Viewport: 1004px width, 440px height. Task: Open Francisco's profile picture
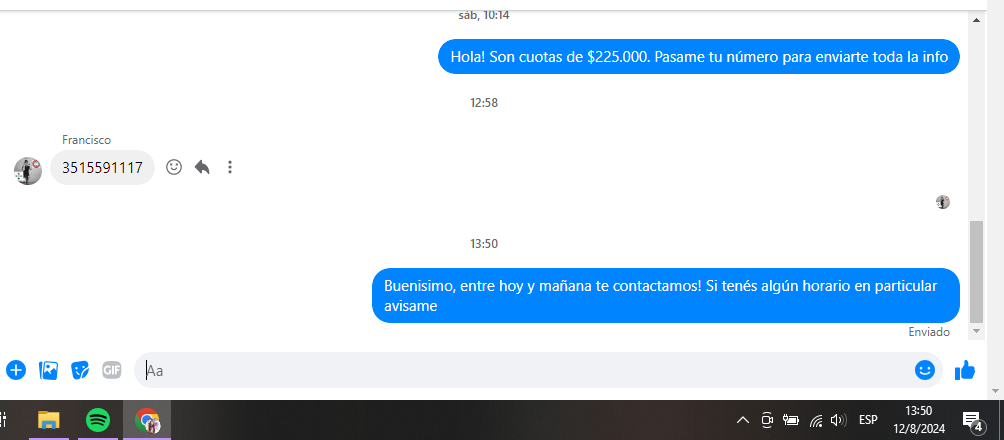click(x=28, y=170)
